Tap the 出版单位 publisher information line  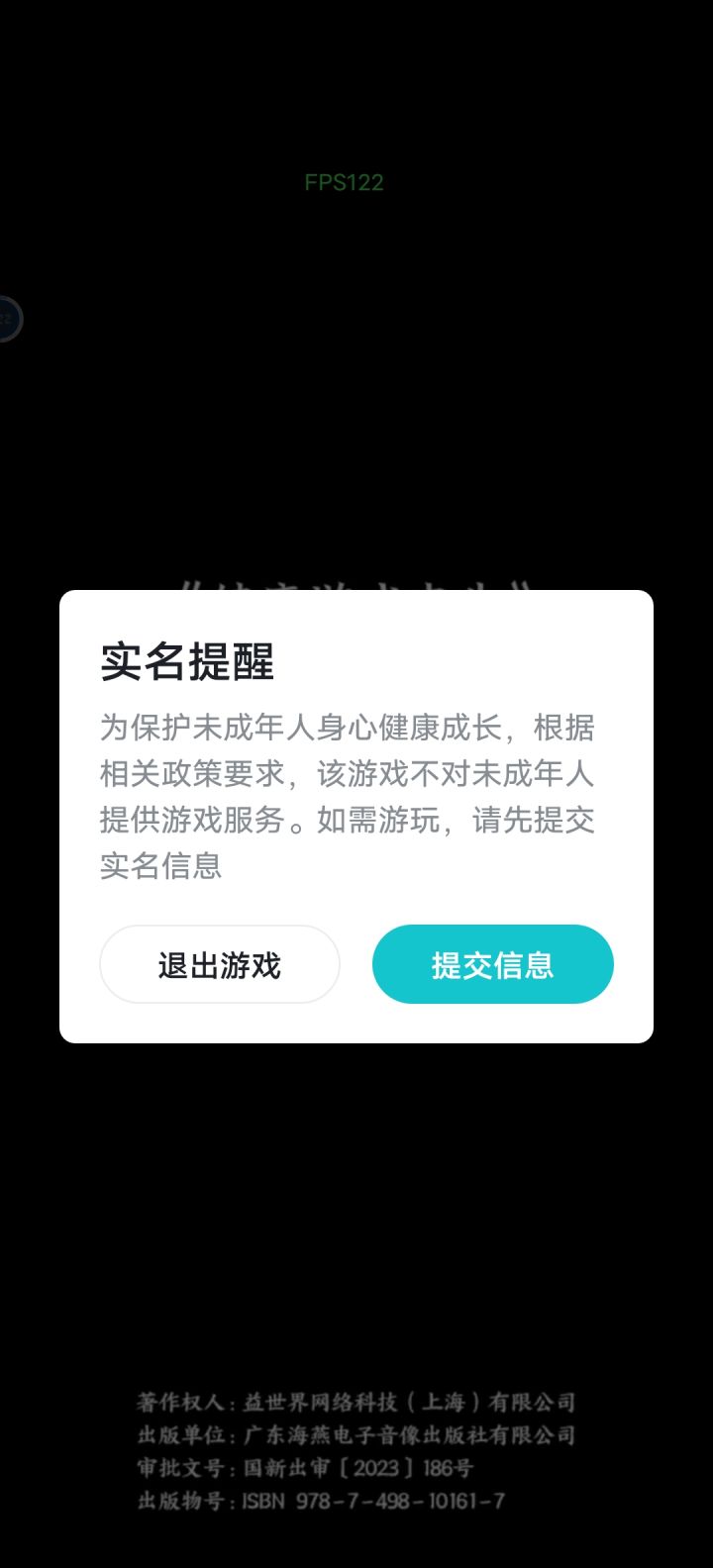coord(356,1434)
